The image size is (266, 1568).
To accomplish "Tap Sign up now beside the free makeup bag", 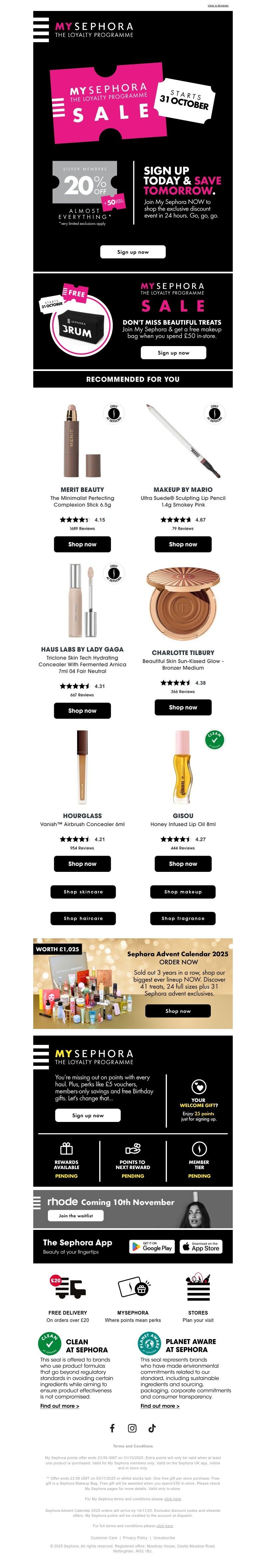I will coord(174,352).
